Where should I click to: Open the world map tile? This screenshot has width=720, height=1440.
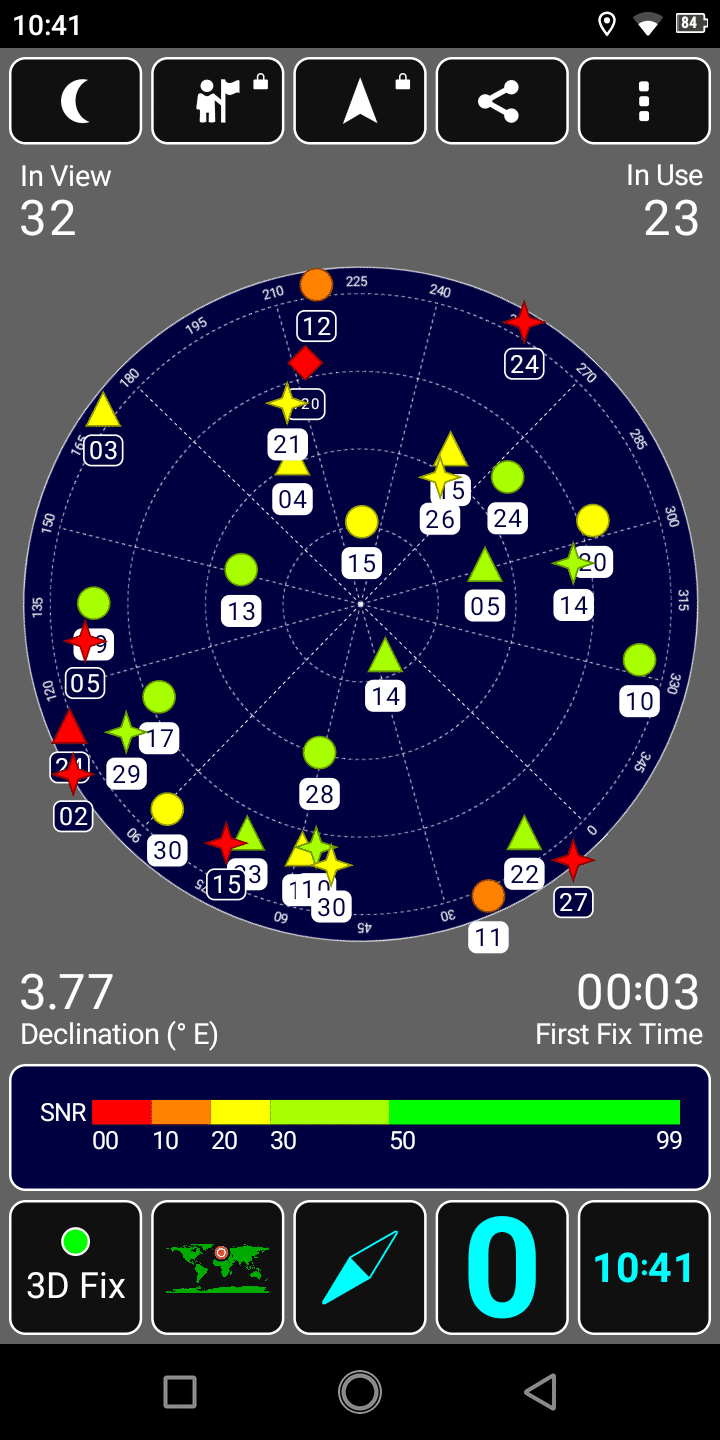pyautogui.click(x=218, y=1268)
